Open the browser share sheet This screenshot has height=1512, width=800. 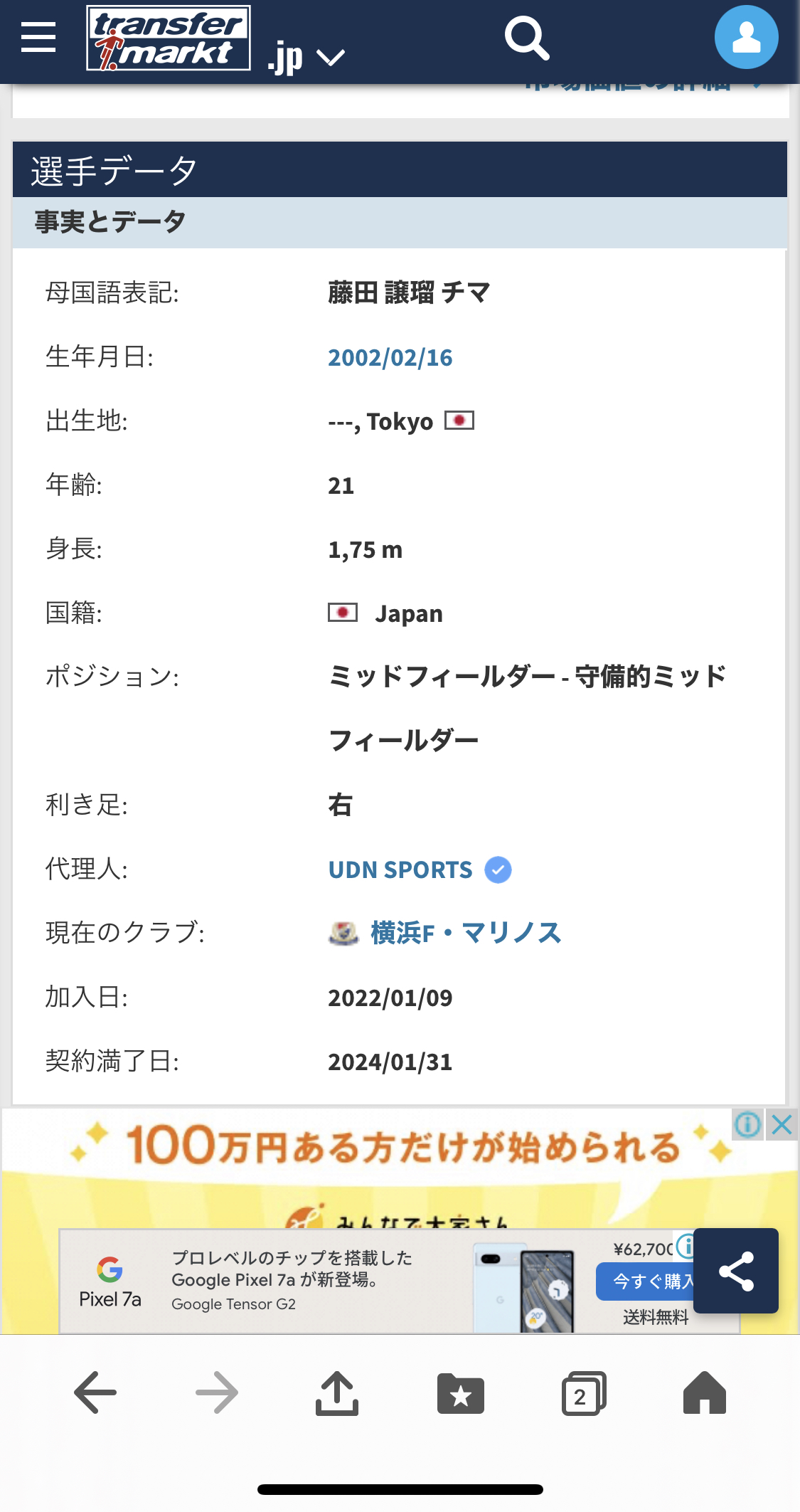337,1392
